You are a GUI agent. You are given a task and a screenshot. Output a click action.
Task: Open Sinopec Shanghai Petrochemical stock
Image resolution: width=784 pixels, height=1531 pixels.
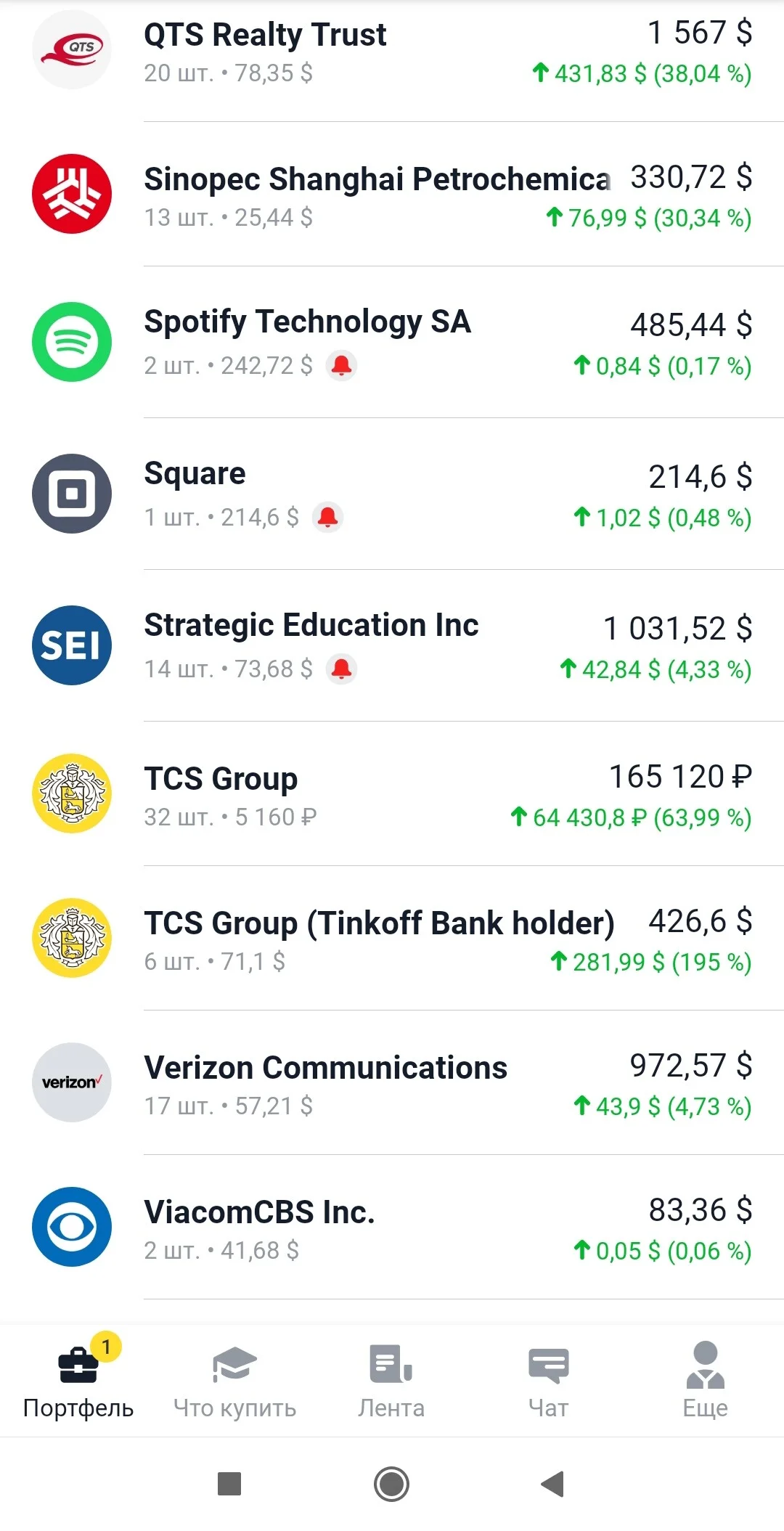click(x=392, y=195)
